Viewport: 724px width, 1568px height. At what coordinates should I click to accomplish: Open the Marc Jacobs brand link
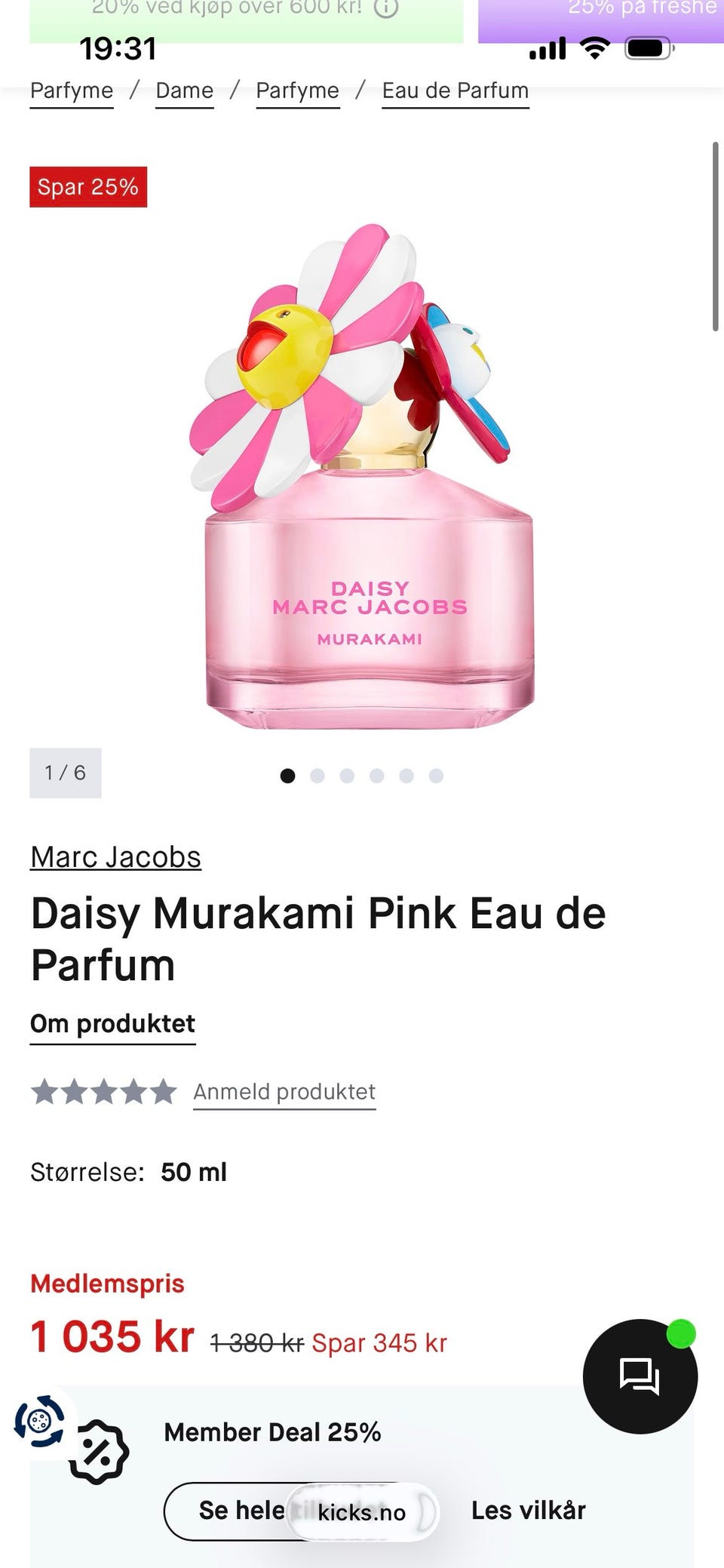click(x=115, y=857)
